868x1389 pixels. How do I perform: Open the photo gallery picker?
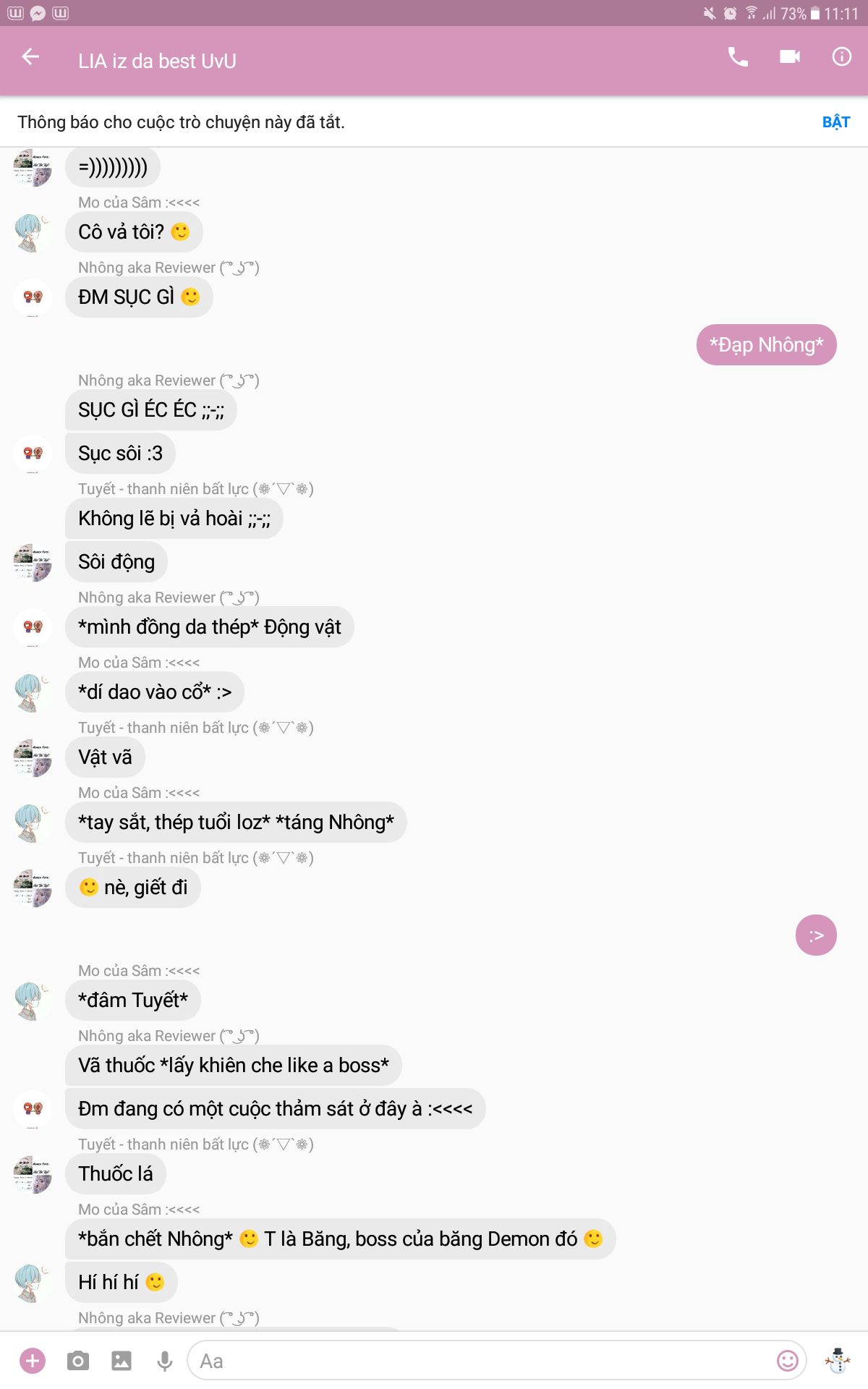click(x=122, y=1361)
